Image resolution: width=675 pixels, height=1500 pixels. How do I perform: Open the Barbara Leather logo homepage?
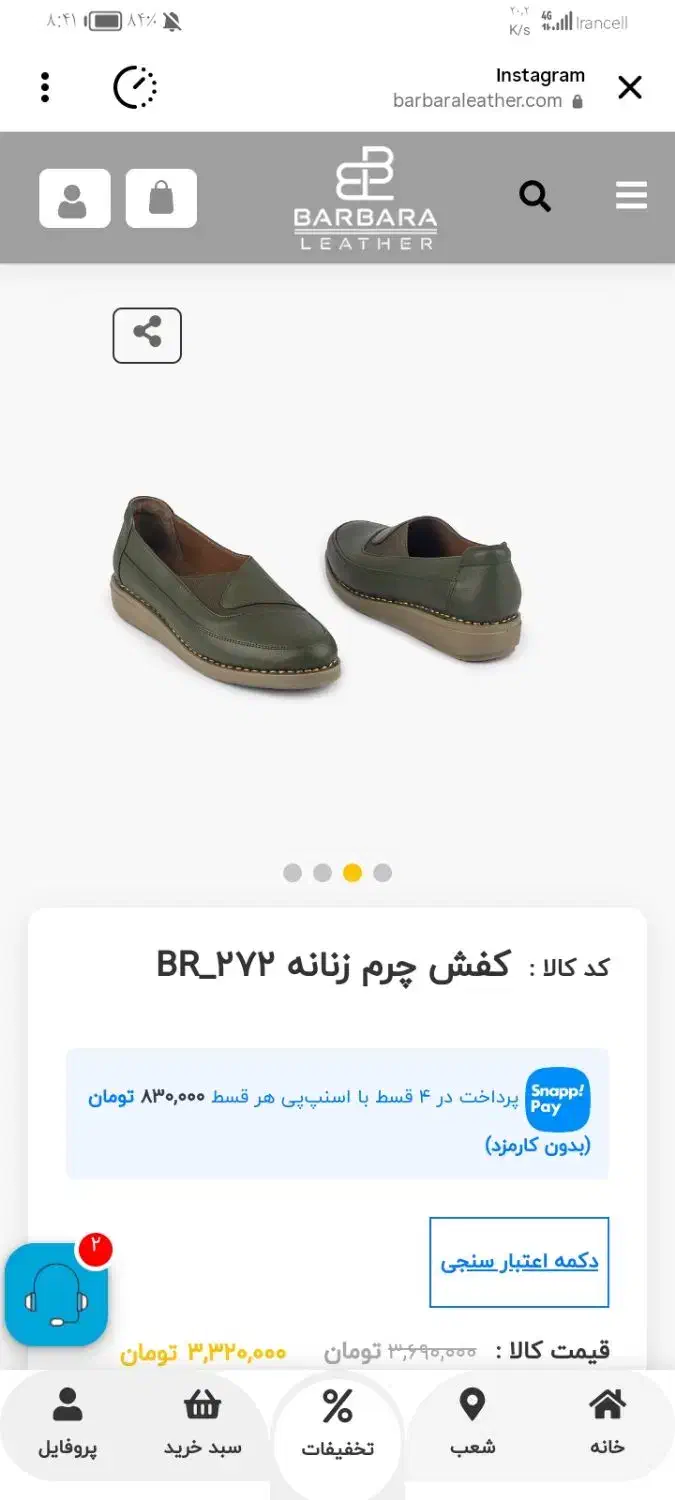click(x=365, y=198)
